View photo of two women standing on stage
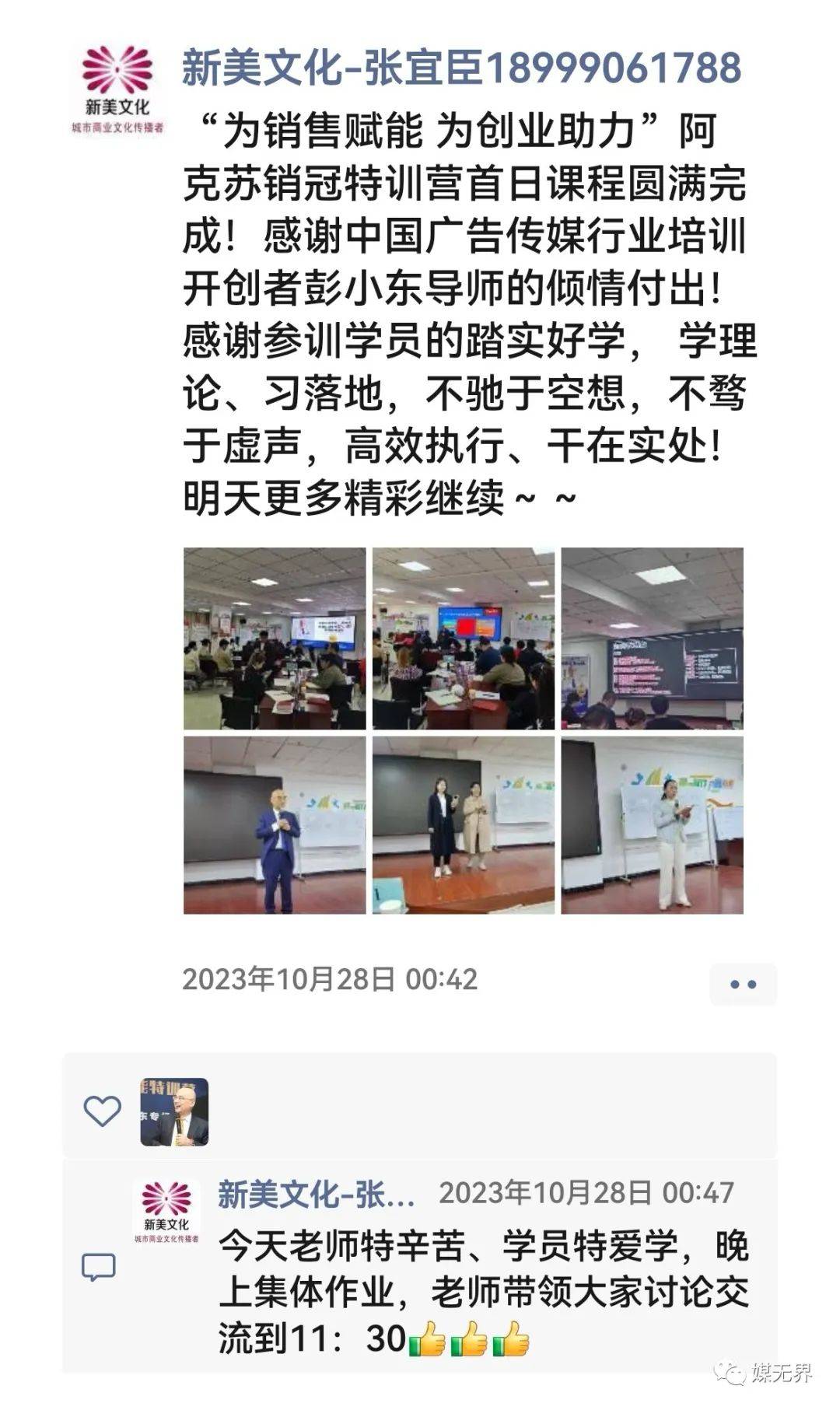Screen dimensions: 840x1410 [x=463, y=825]
